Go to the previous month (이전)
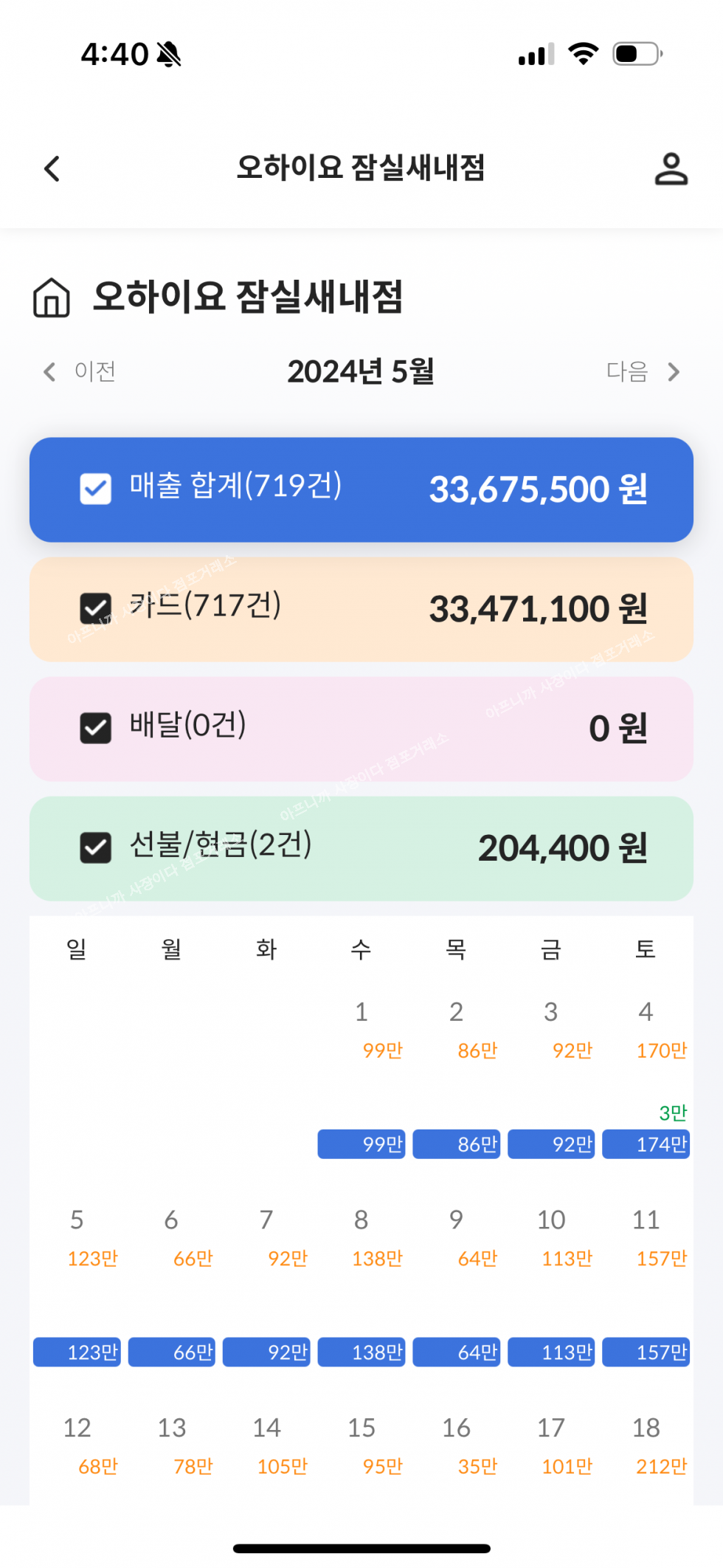The width and height of the screenshot is (723, 1568). pyautogui.click(x=80, y=371)
